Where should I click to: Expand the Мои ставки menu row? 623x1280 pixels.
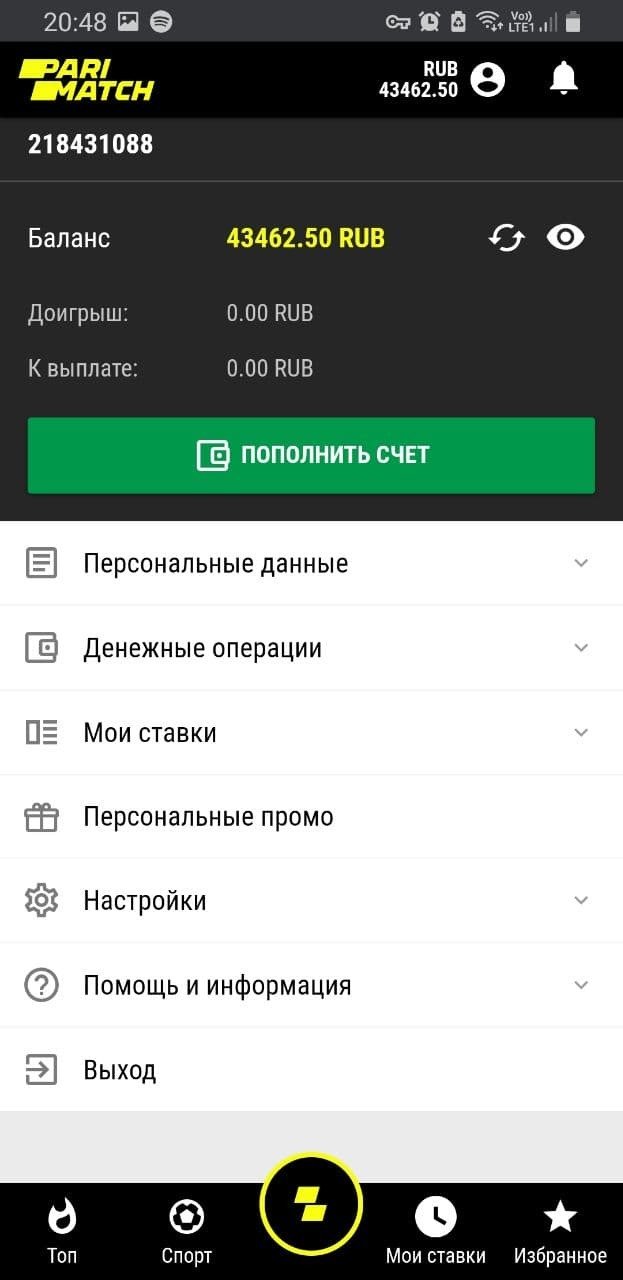coord(311,733)
